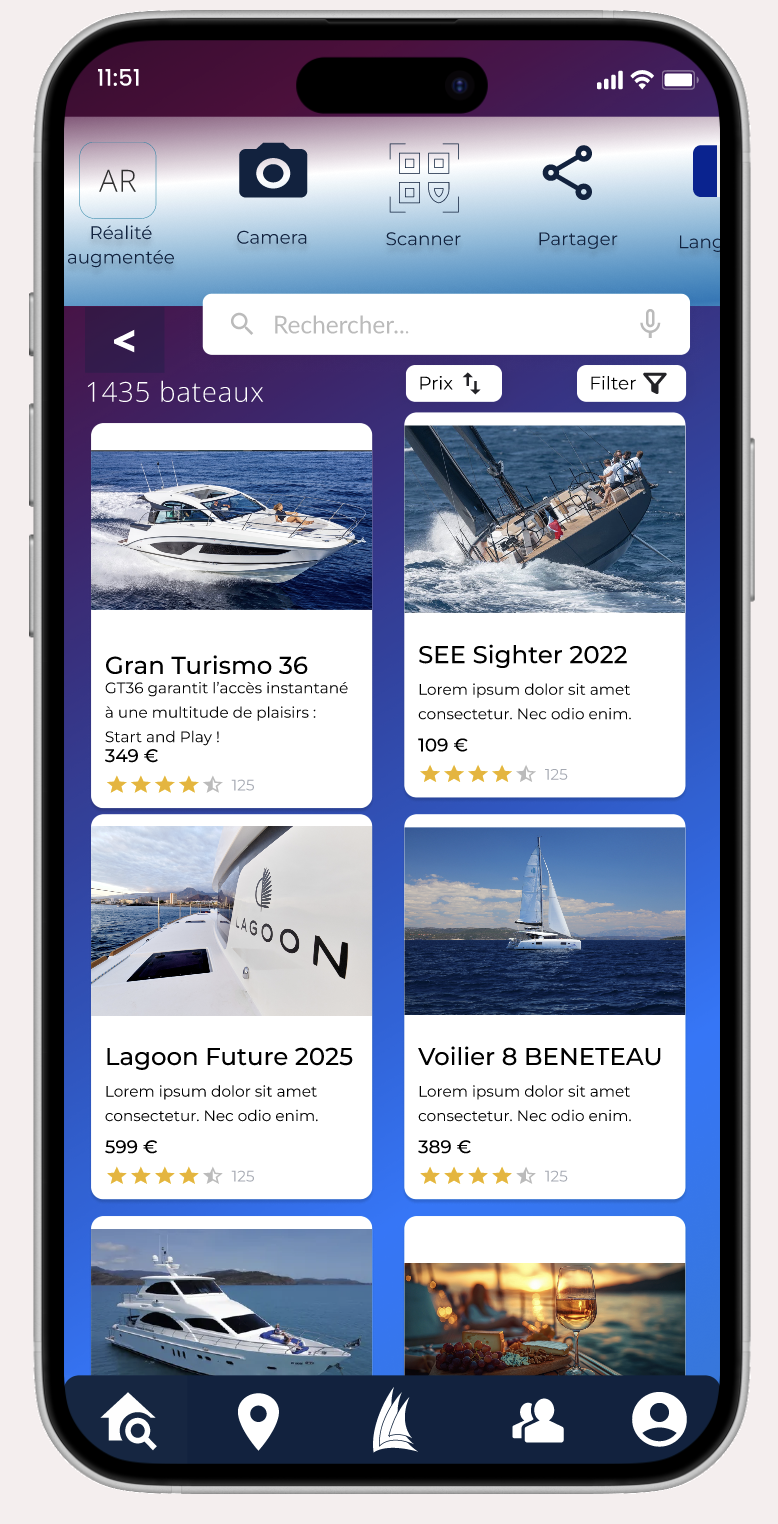Switch to the home search tab
This screenshot has width=778, height=1524.
pos(130,1421)
